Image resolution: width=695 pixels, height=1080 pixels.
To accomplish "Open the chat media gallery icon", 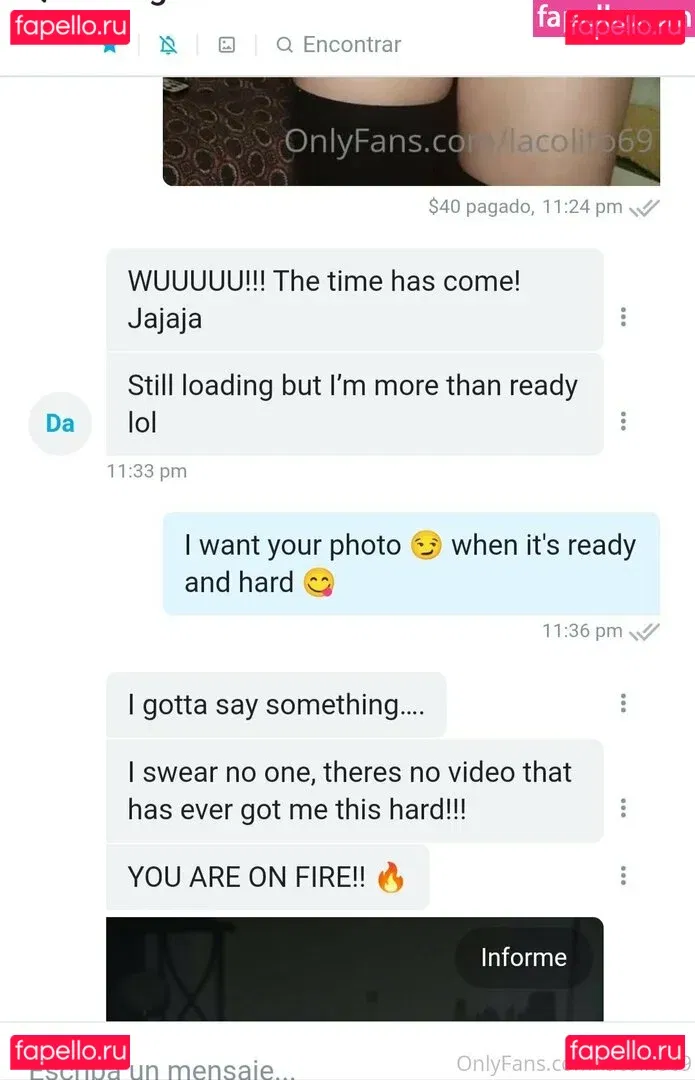I will pos(227,45).
